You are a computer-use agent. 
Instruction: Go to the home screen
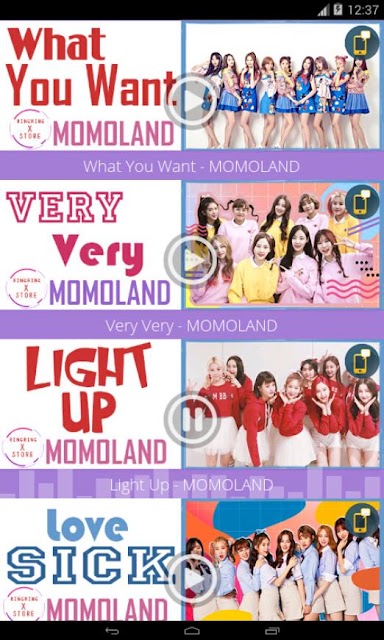click(192, 631)
